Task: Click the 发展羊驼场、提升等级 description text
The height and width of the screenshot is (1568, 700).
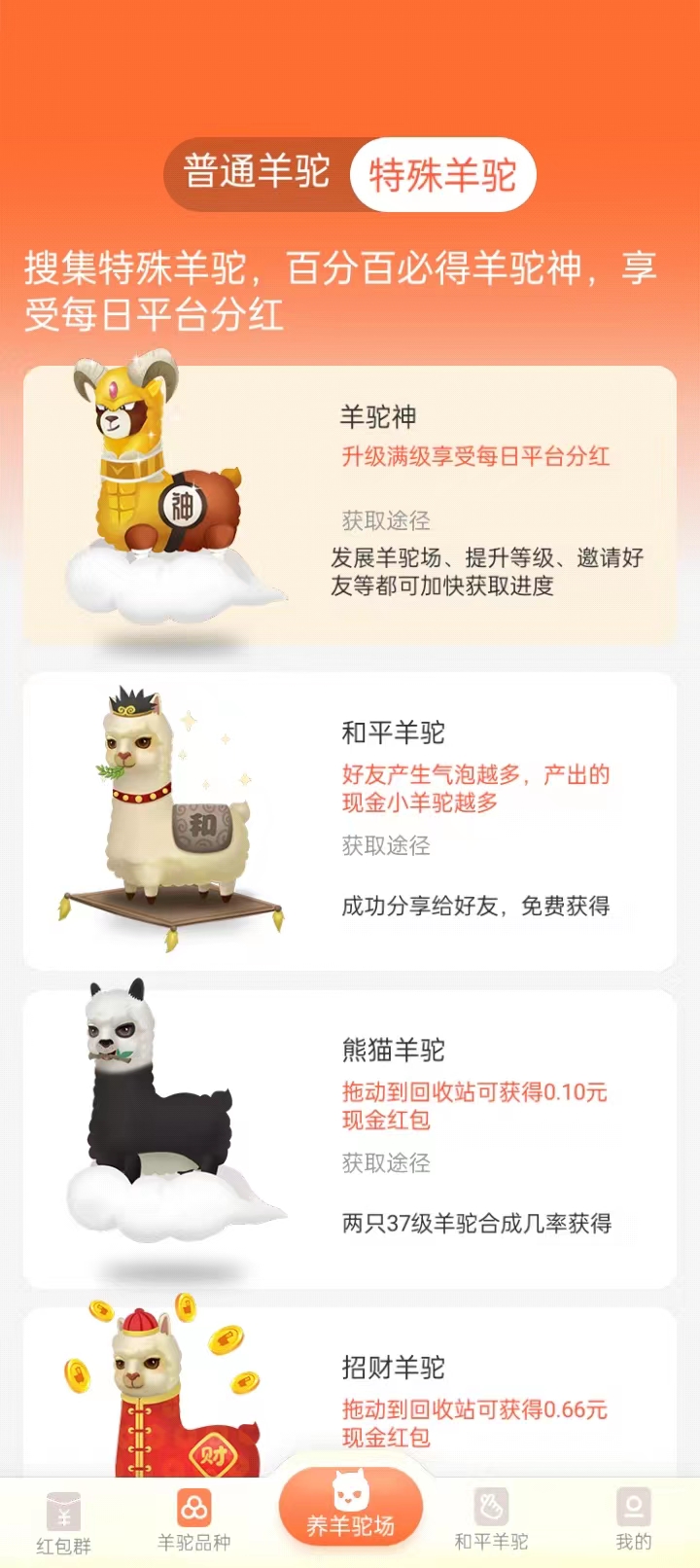Action: (x=490, y=571)
